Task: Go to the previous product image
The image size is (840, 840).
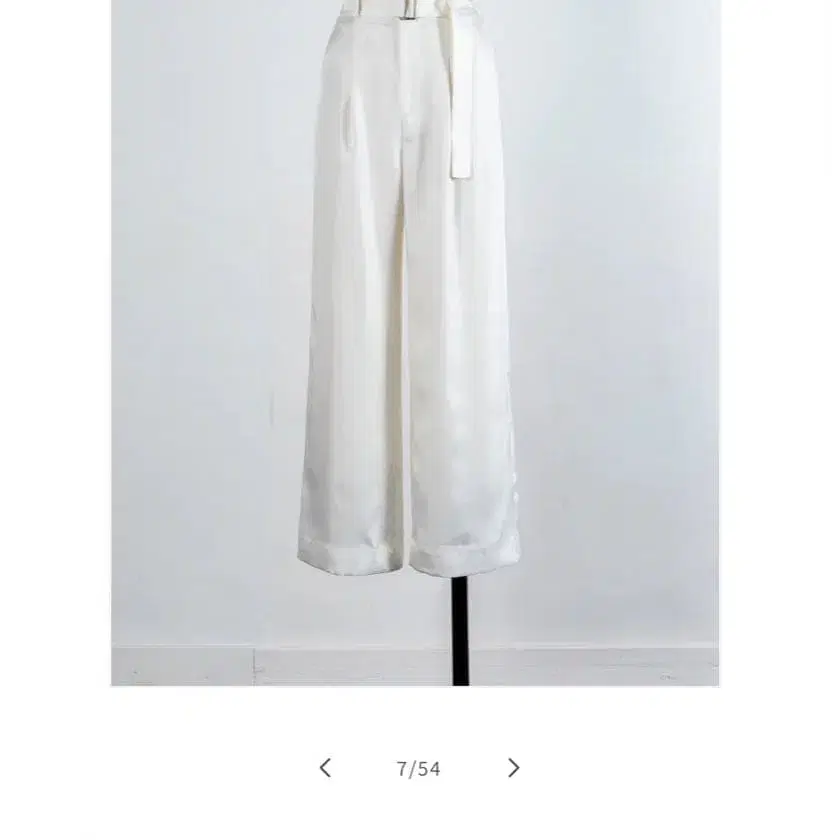Action: [325, 768]
